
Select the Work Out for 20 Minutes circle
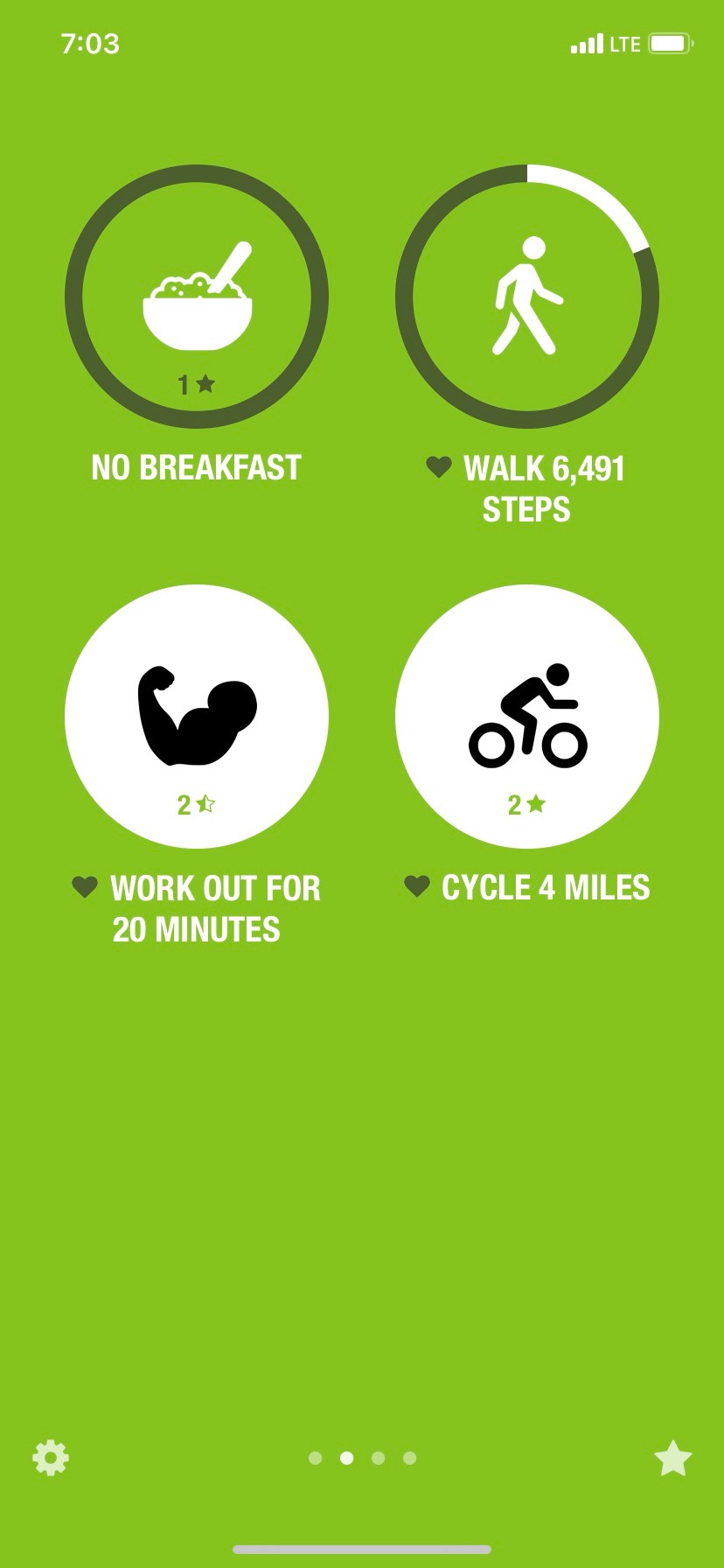[197, 717]
